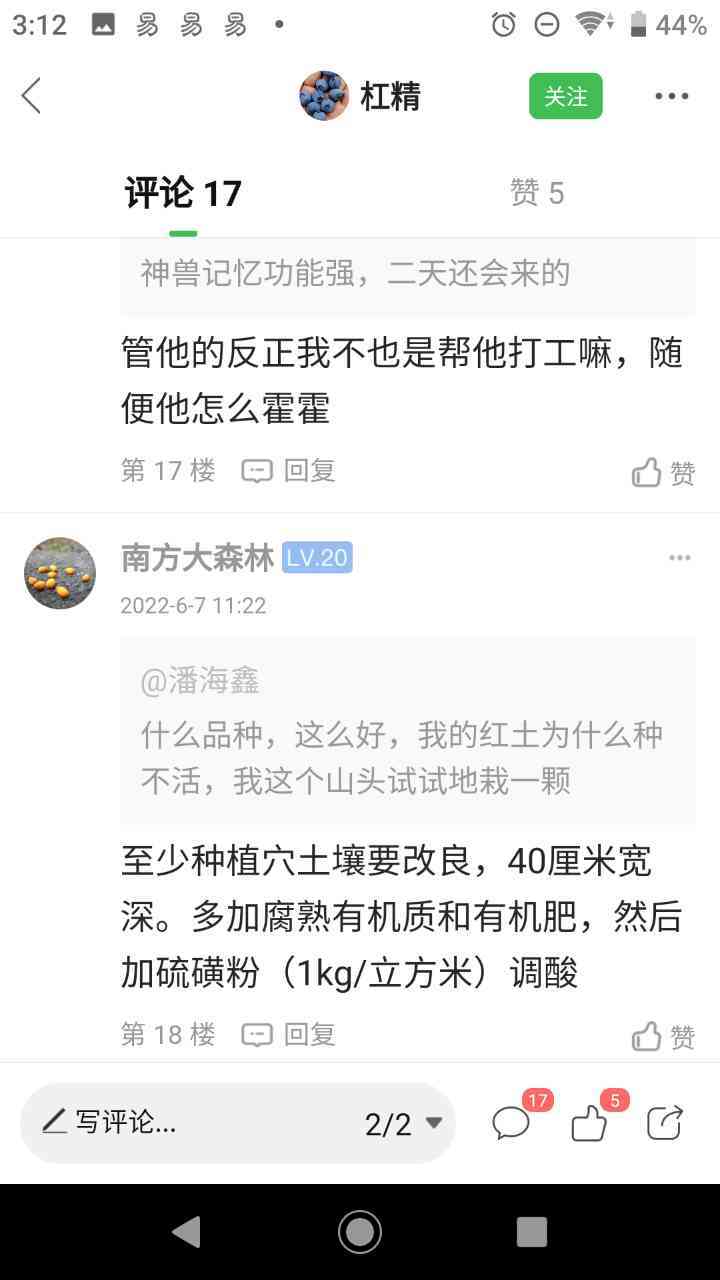The image size is (720, 1280).
Task: Share this post
Action: click(x=665, y=1123)
